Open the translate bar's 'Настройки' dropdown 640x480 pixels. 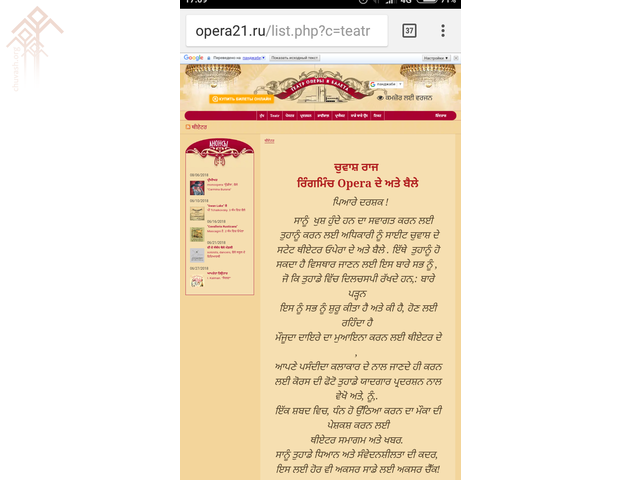[436, 58]
